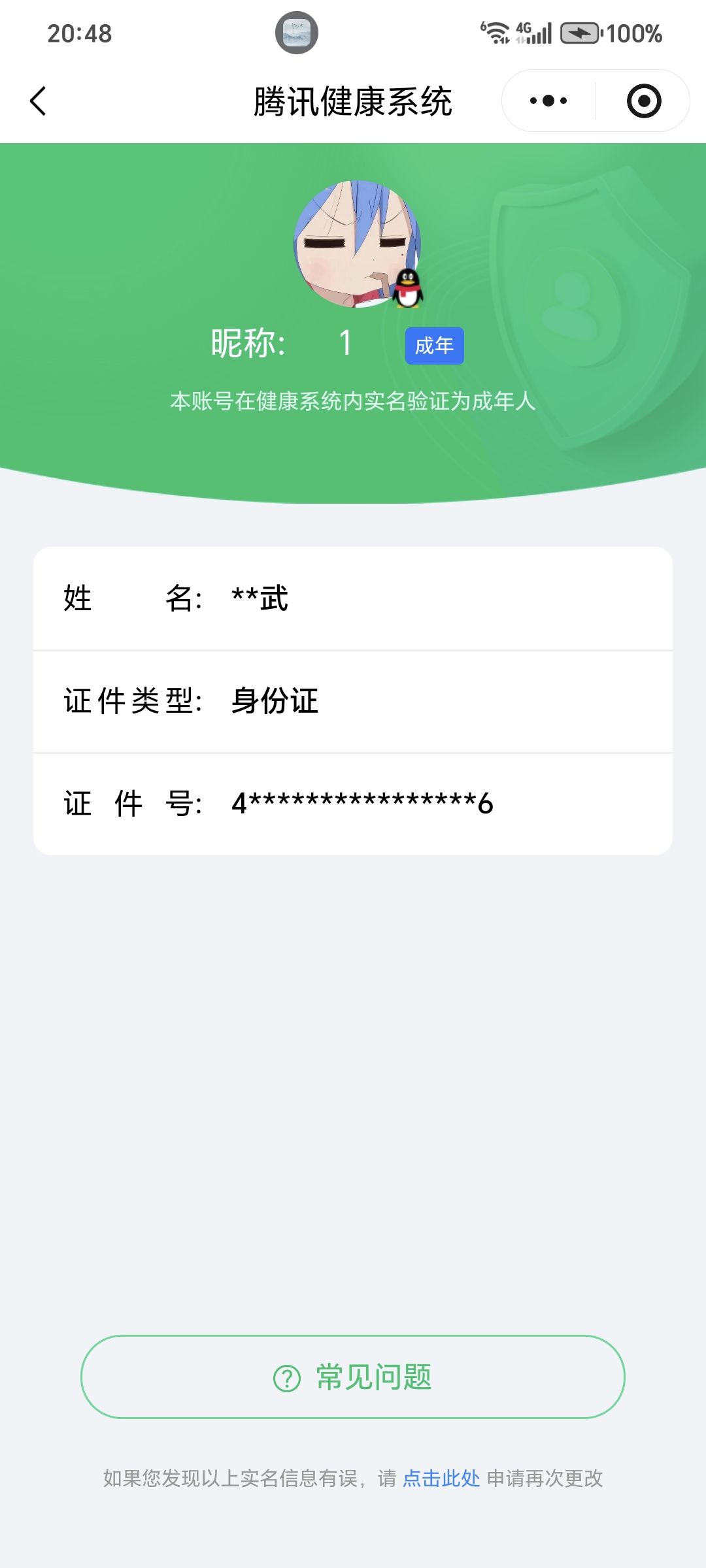Expand the nickname 昵称 field

coord(280,342)
